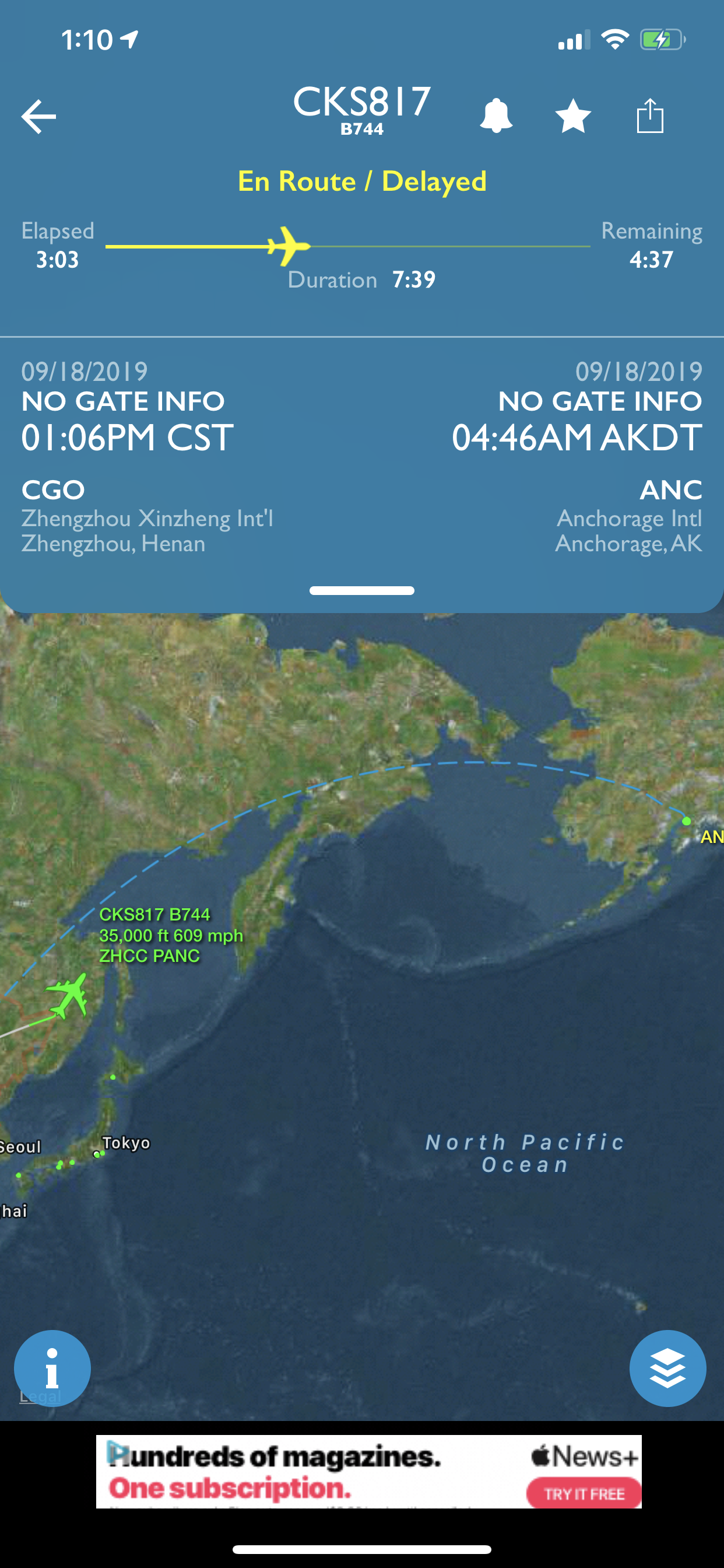Image resolution: width=724 pixels, height=1568 pixels.
Task: Open the map info button
Action: point(52,1368)
